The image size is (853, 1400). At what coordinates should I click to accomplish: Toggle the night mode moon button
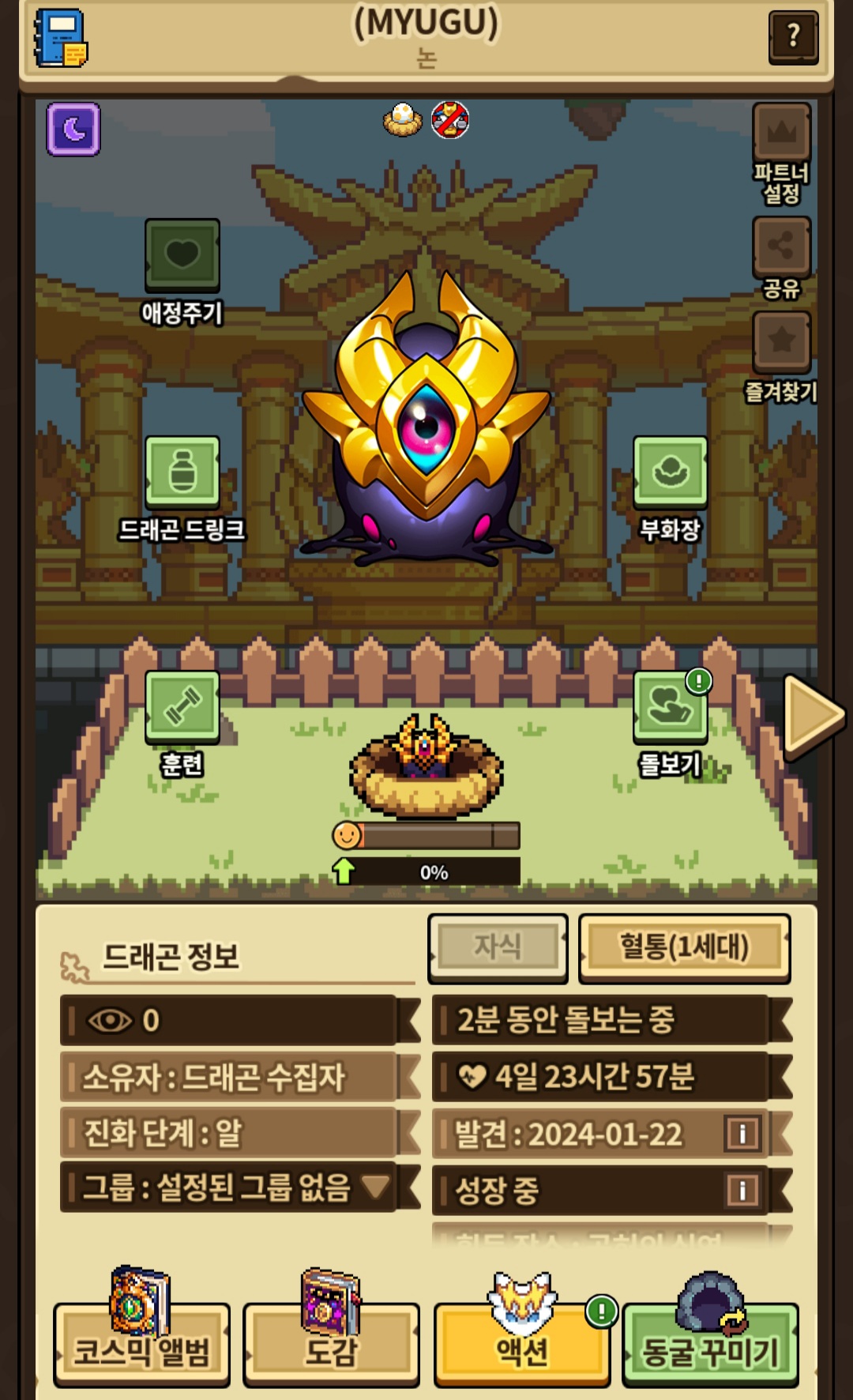73,129
